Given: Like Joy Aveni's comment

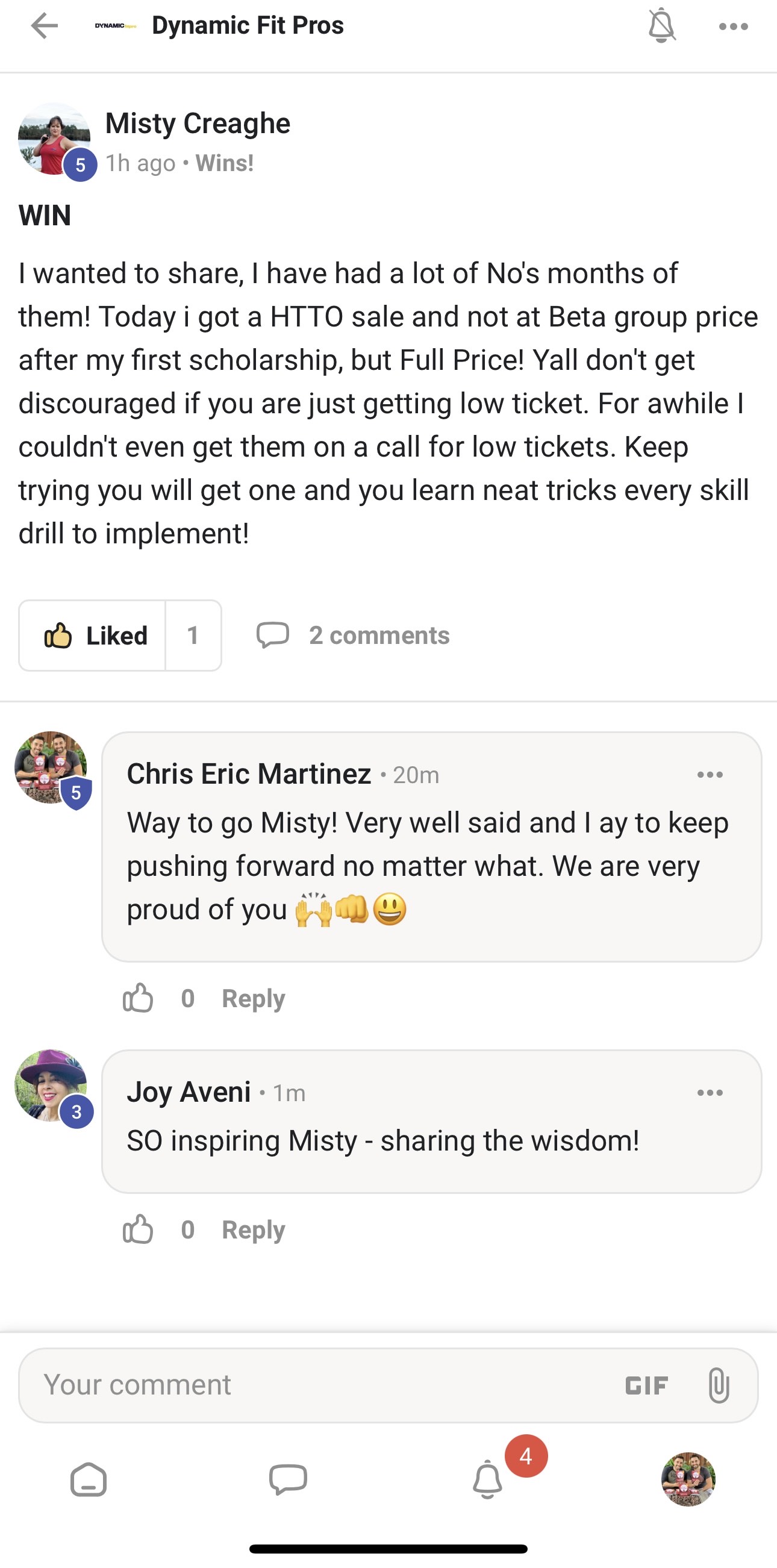Looking at the screenshot, I should click(138, 1229).
